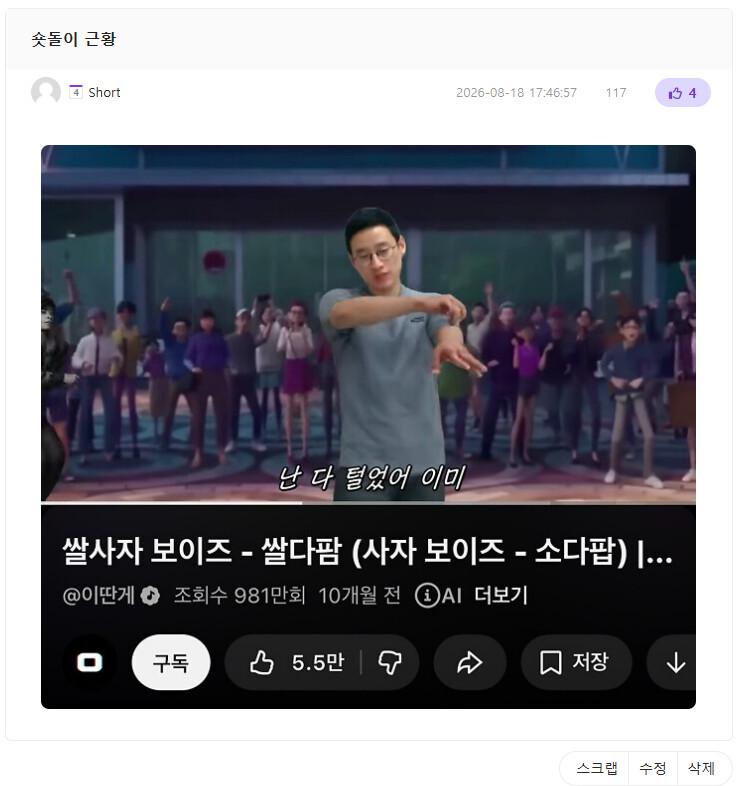Open author Short's profile
Screen dimensions: 747x786
point(104,93)
